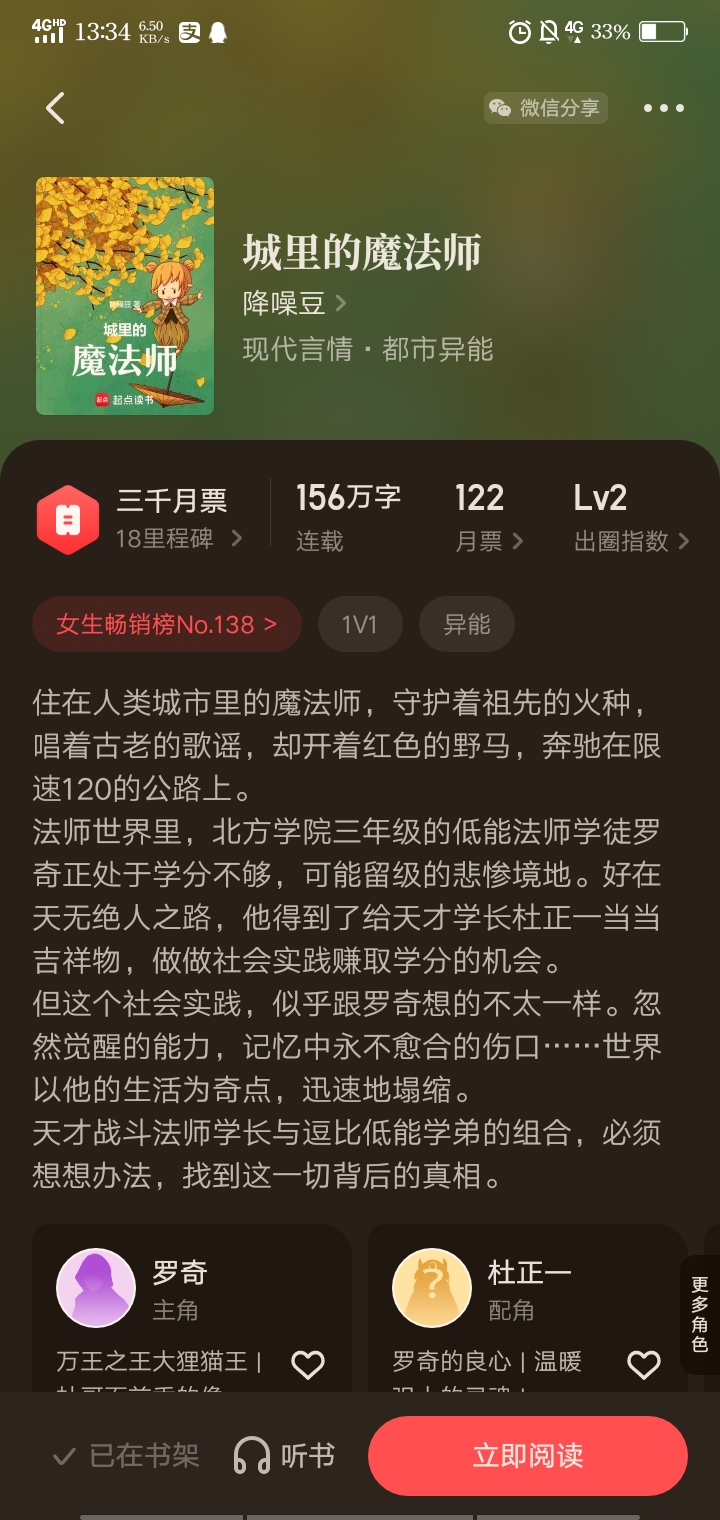Select the 异能 tag chip
The image size is (720, 1520).
click(467, 625)
